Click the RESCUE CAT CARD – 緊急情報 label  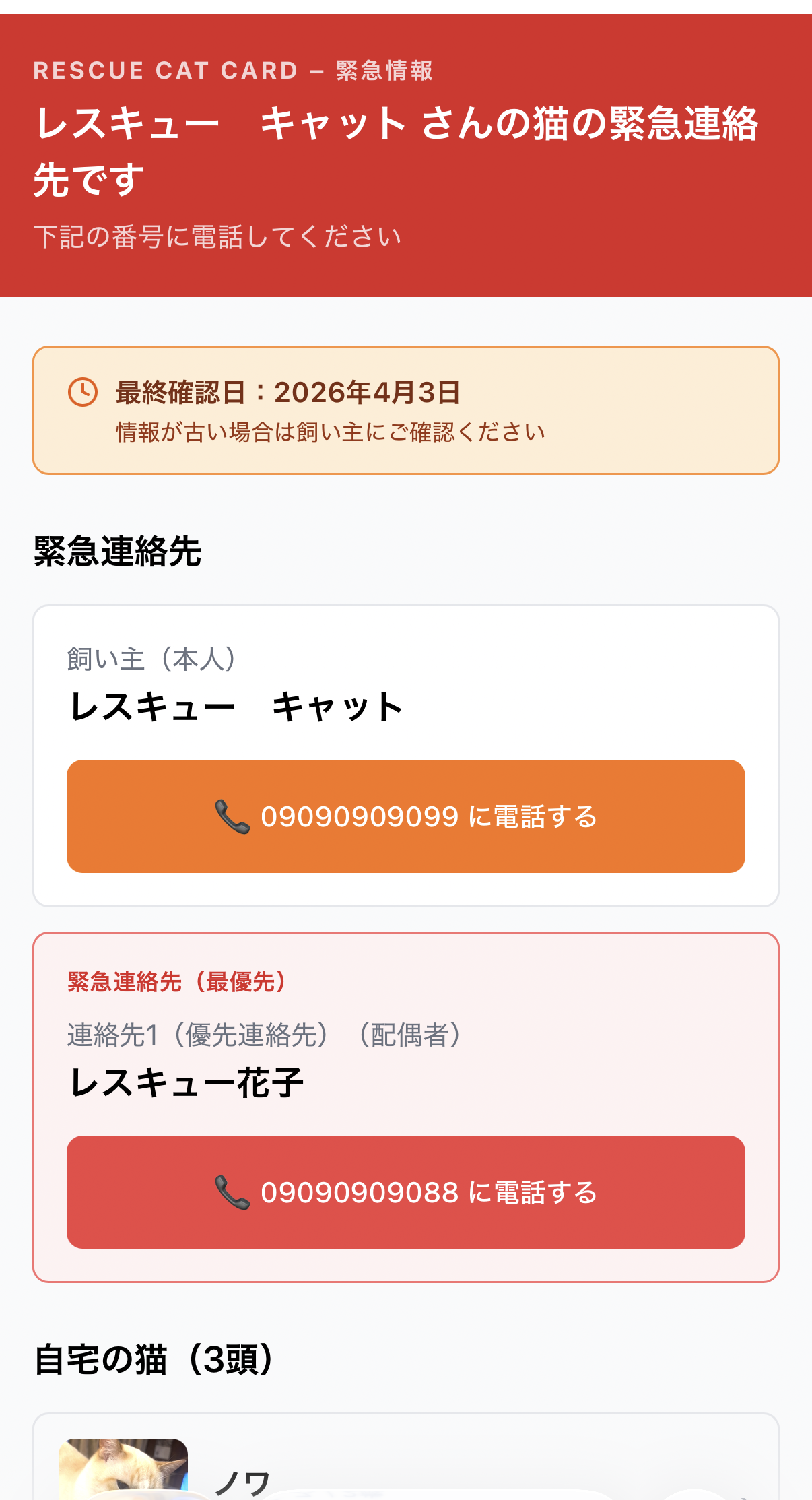pos(234,70)
